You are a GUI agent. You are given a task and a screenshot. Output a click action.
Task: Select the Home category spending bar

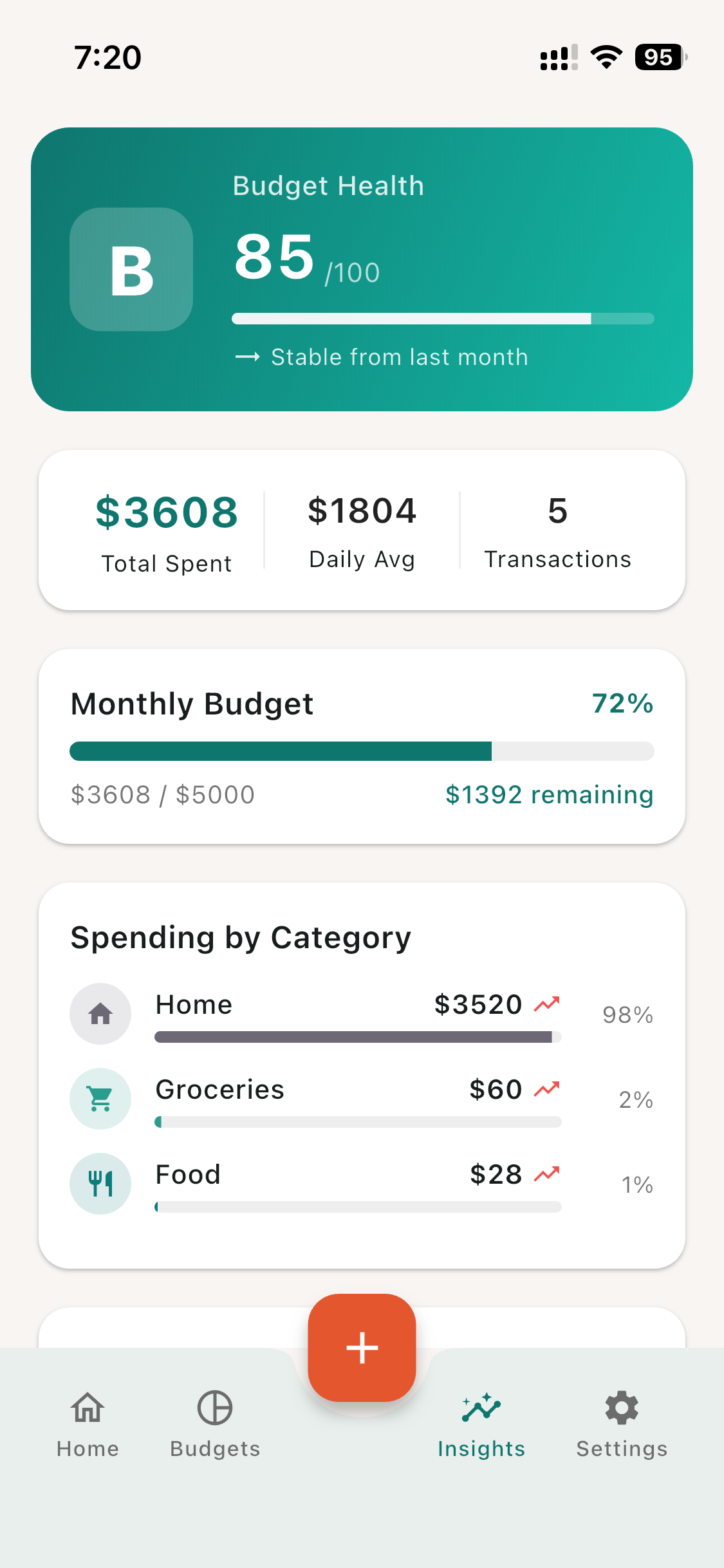(x=358, y=1036)
